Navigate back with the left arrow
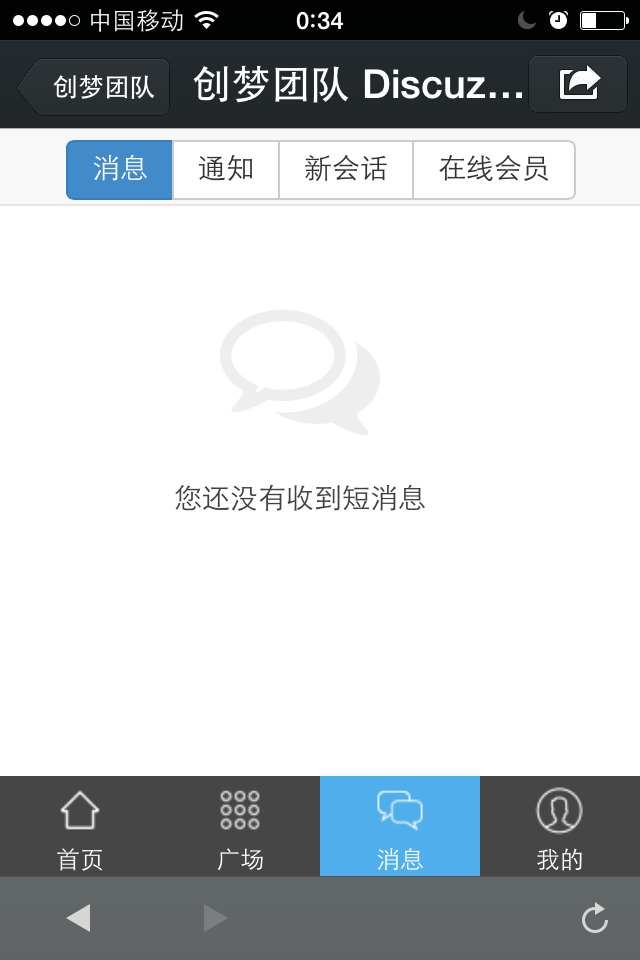Screen dimensions: 640x960 pyautogui.click(x=78, y=918)
